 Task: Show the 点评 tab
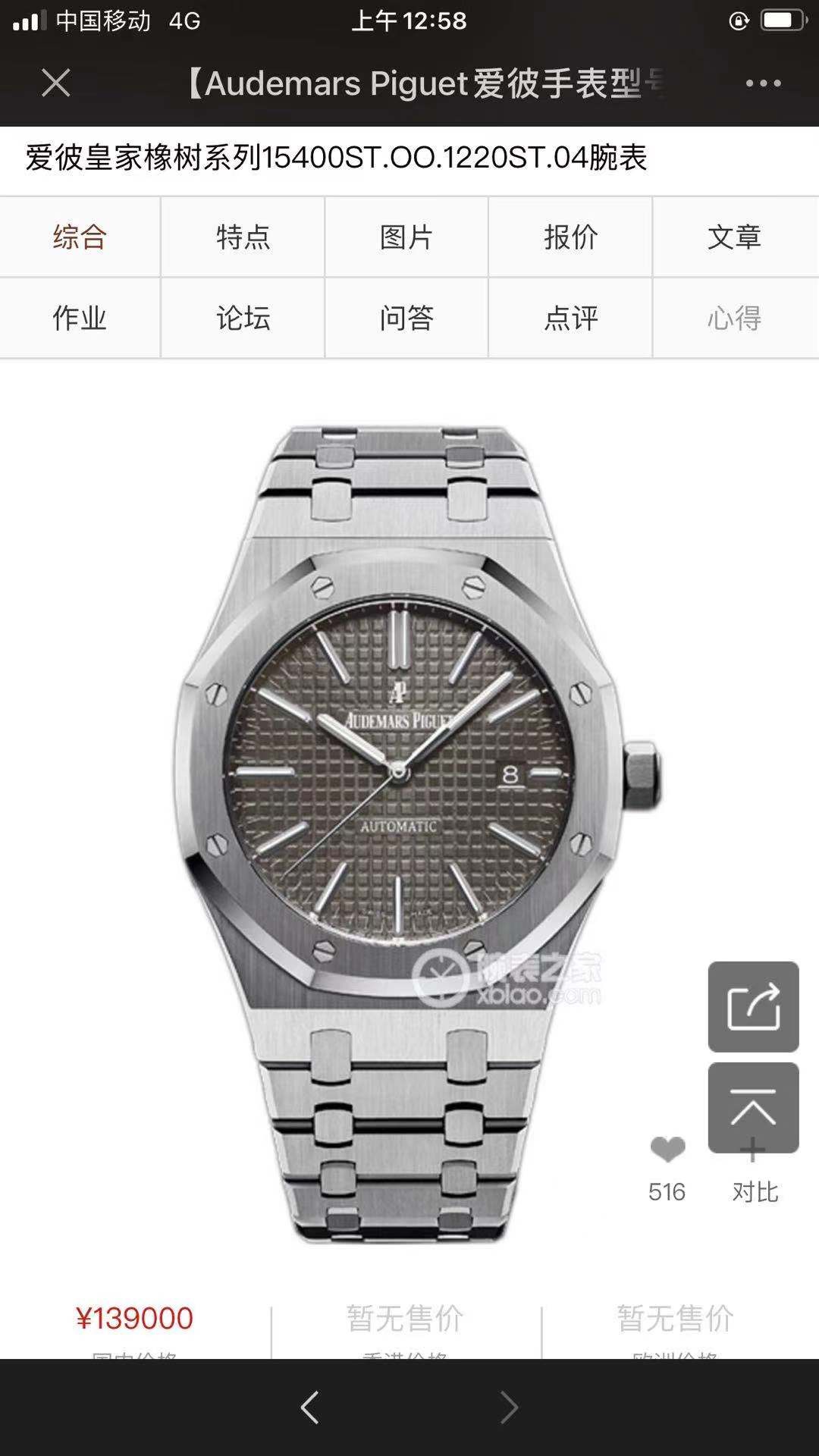point(570,318)
